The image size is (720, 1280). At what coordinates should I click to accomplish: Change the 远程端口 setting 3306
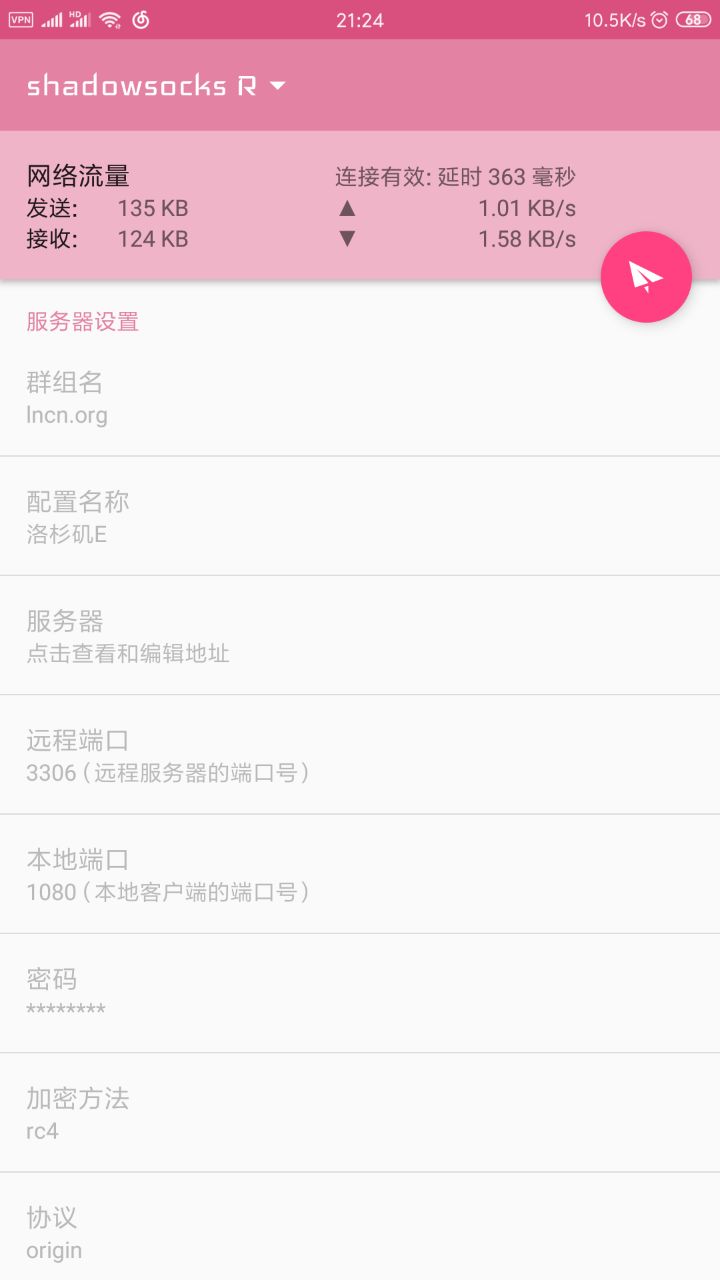[360, 755]
